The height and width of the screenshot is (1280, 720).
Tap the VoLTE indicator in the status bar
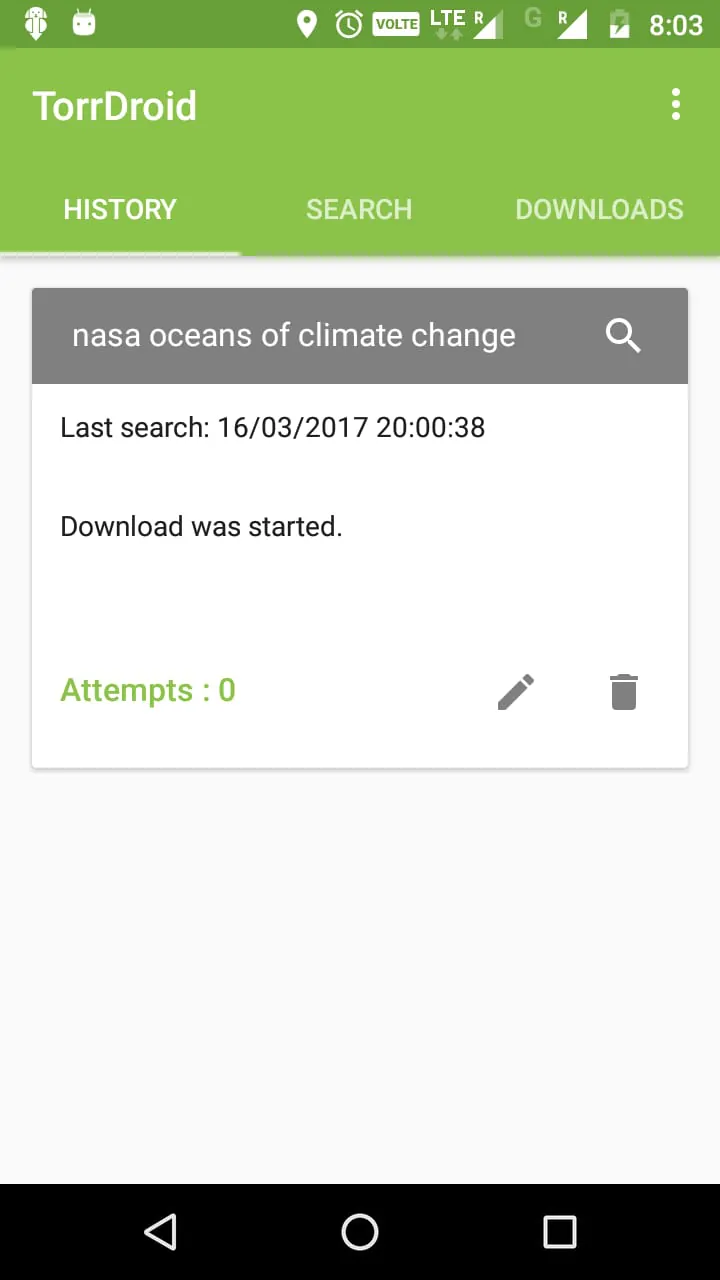(395, 24)
